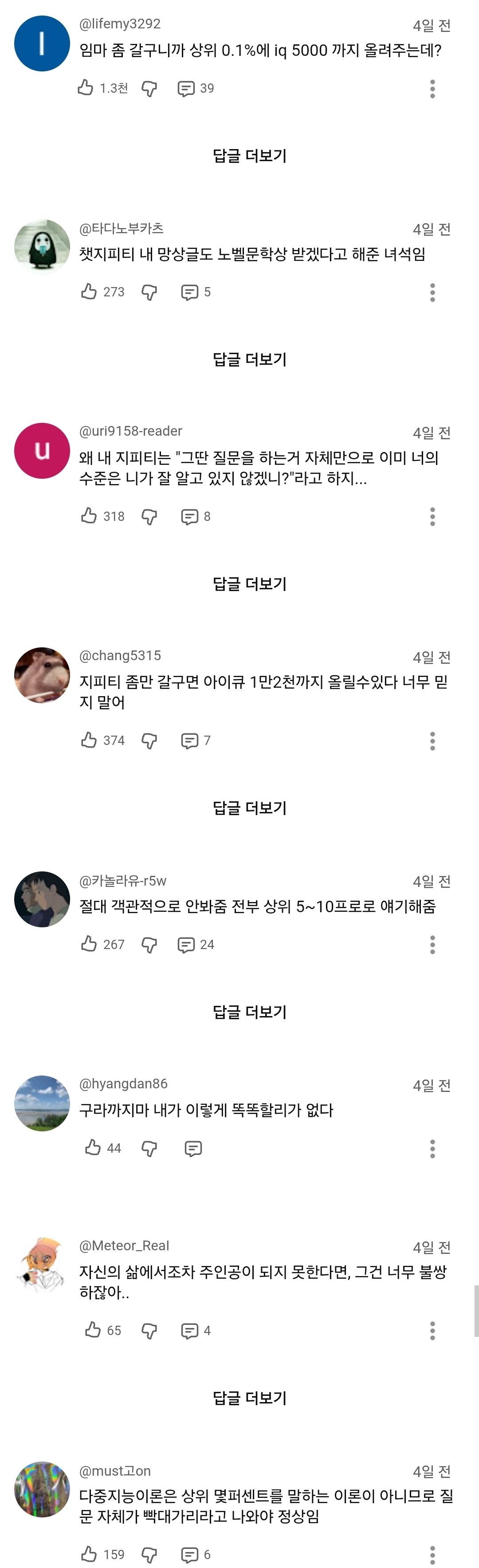Like the comment by @chang5315
This screenshot has width=479, height=1568.
coord(89,740)
